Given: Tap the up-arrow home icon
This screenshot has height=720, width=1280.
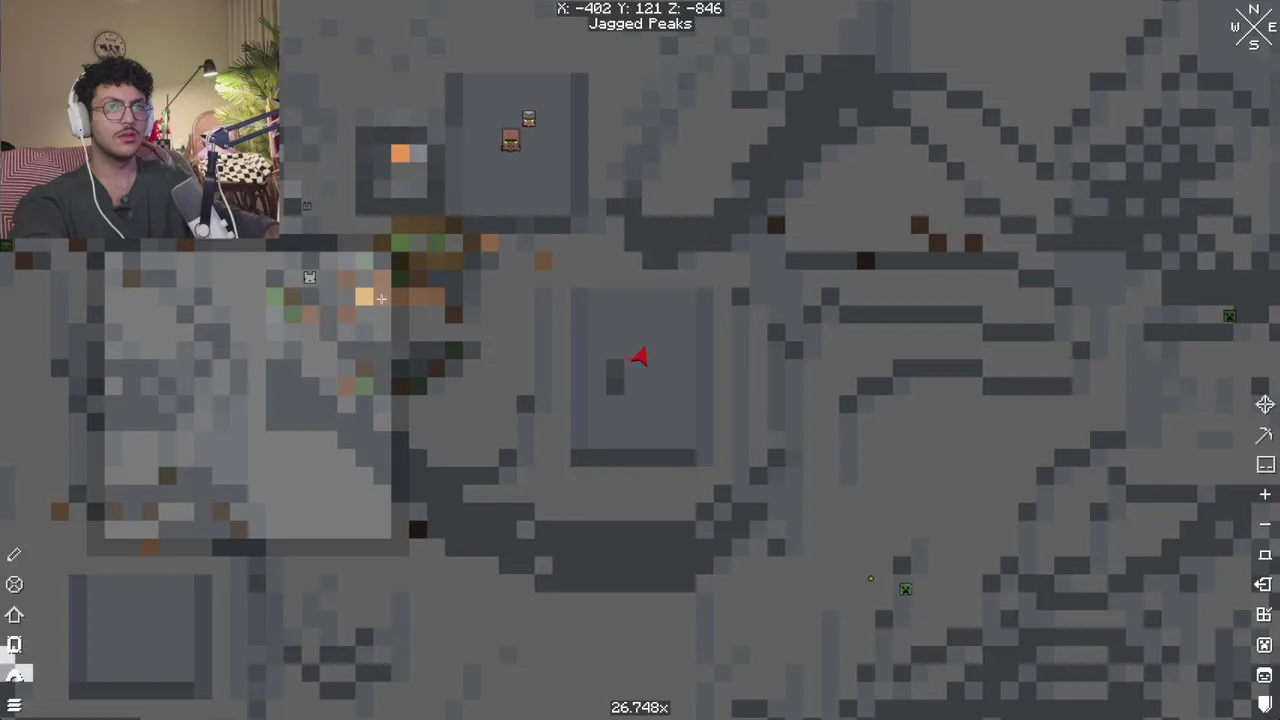Looking at the screenshot, I should point(14,615).
